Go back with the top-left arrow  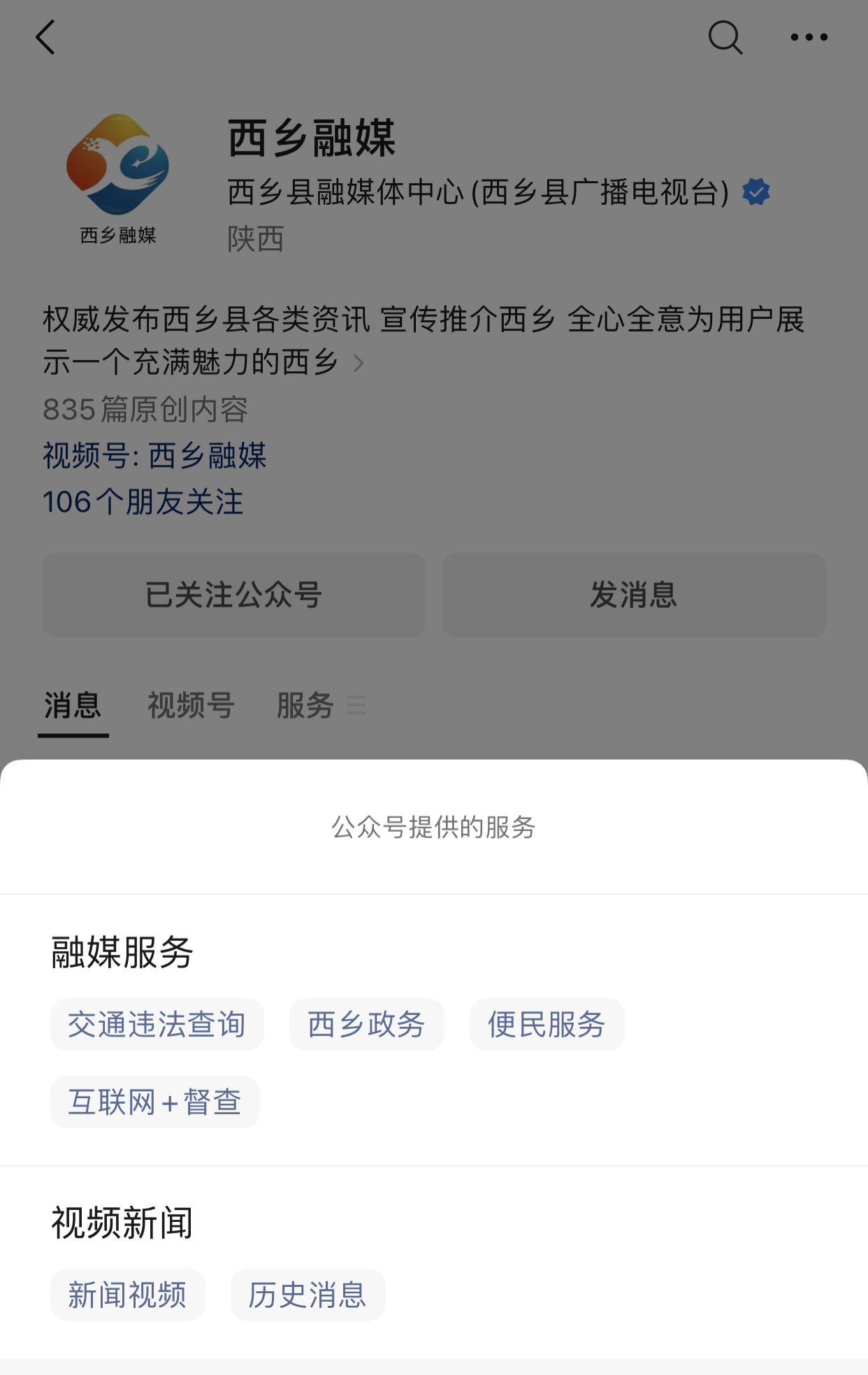coord(45,38)
